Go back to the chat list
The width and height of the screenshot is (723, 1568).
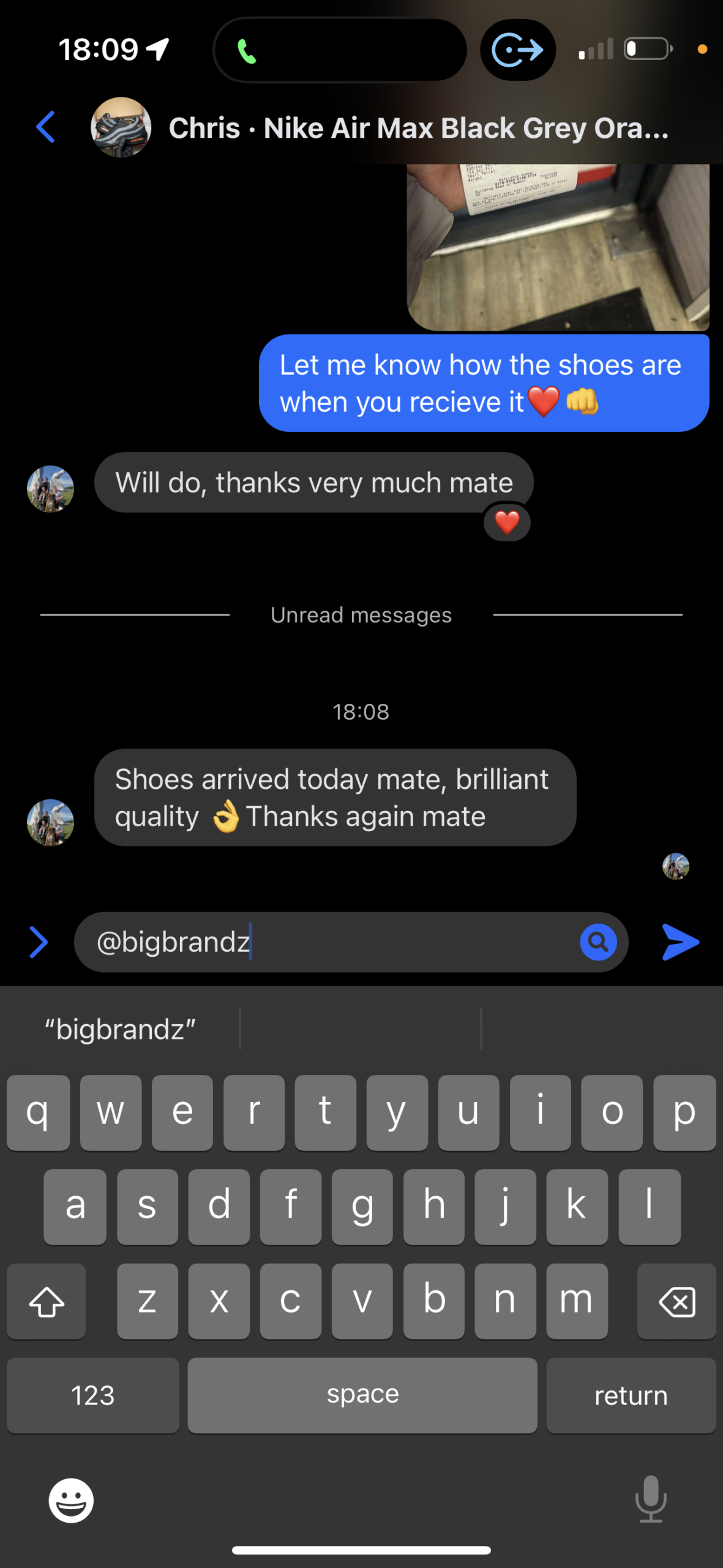click(x=46, y=127)
